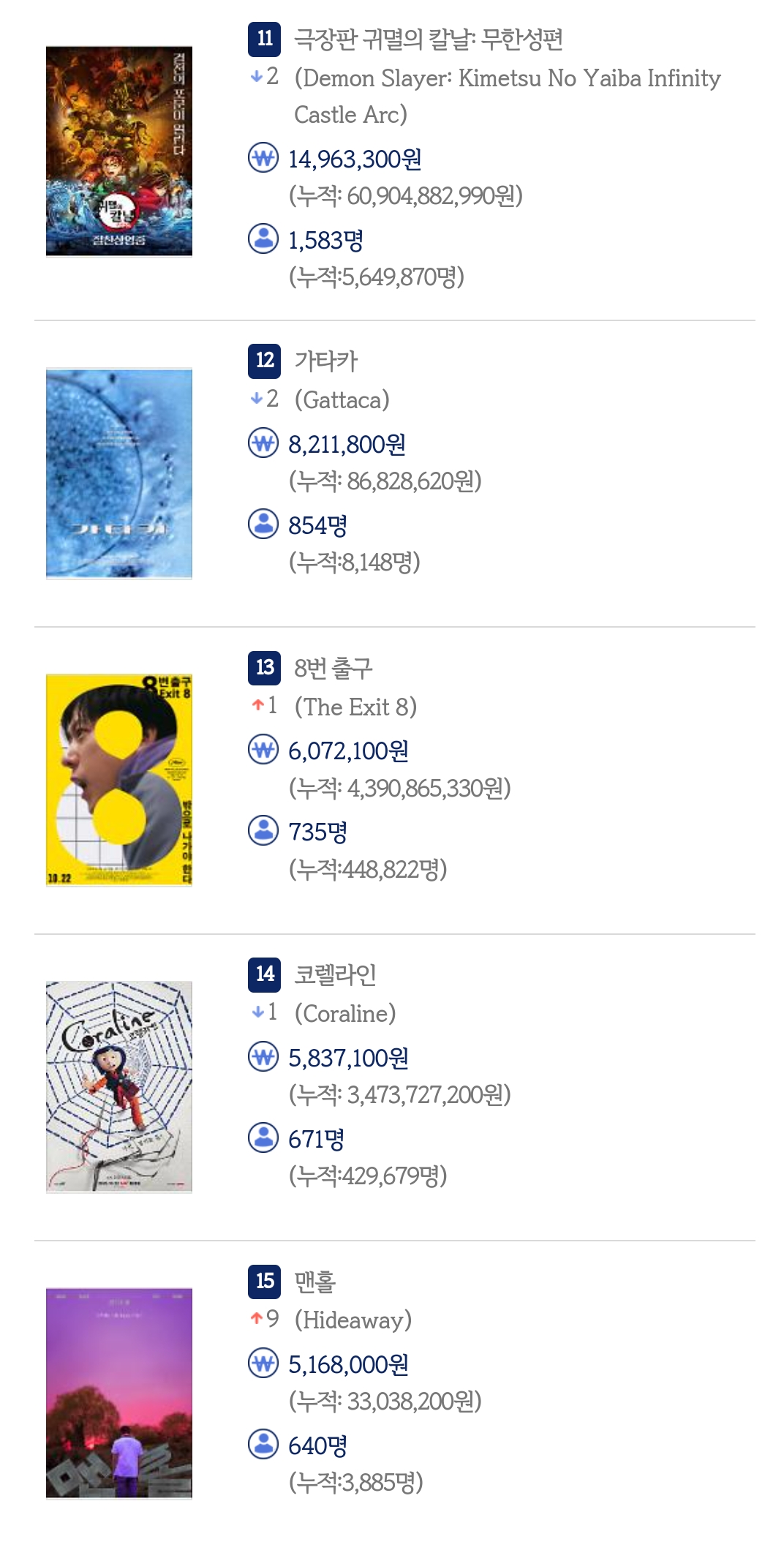Open the Gattaca movie entry
The width and height of the screenshot is (784, 1542).
[326, 361]
